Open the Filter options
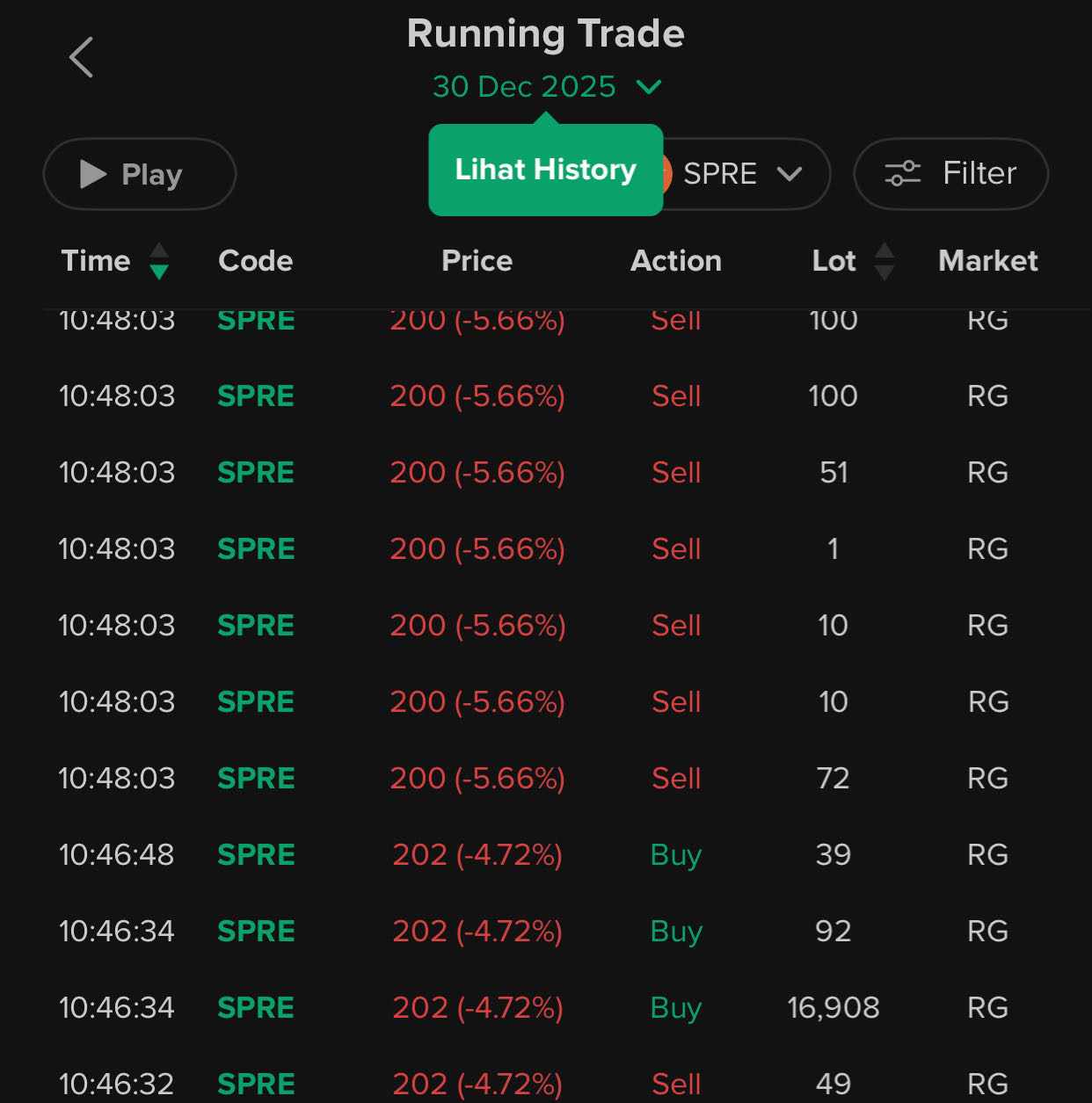This screenshot has height=1103, width=1092. 950,174
